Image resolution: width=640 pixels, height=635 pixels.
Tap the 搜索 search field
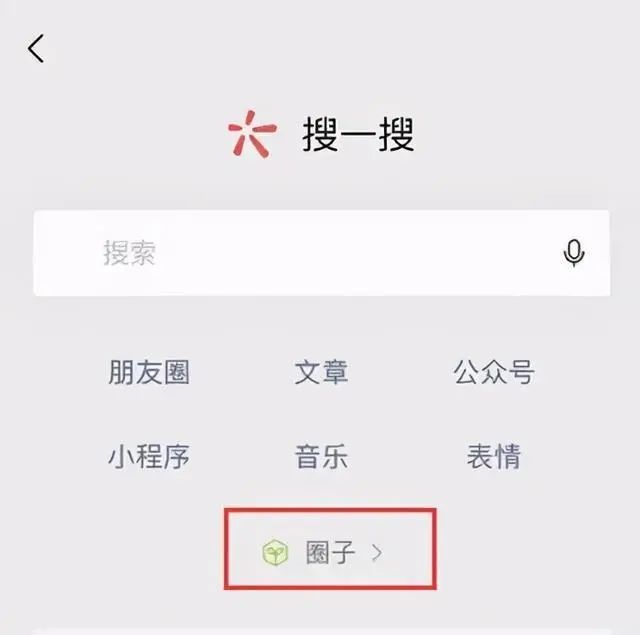[x=300, y=253]
